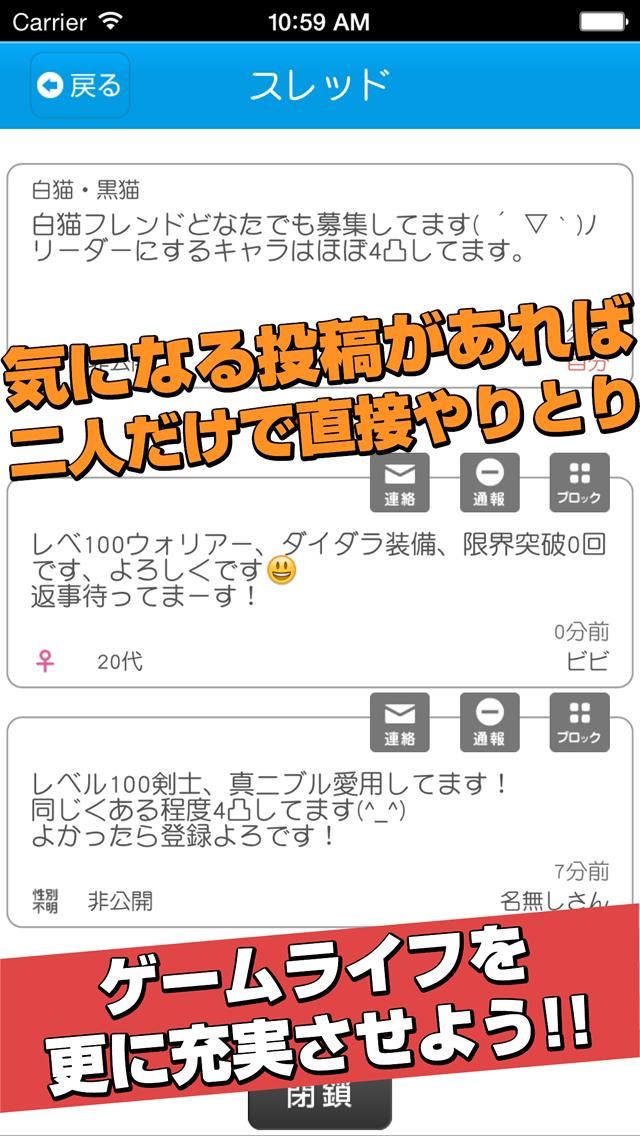Contact ビビ via the 連絡 button

click(x=399, y=483)
